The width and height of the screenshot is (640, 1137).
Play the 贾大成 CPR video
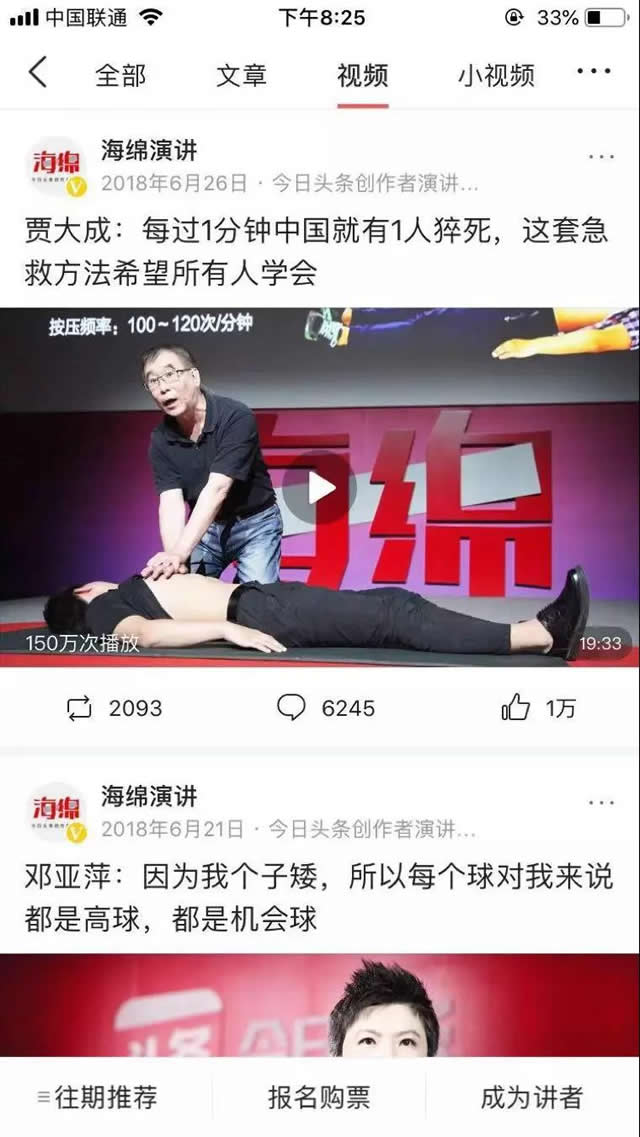point(320,488)
